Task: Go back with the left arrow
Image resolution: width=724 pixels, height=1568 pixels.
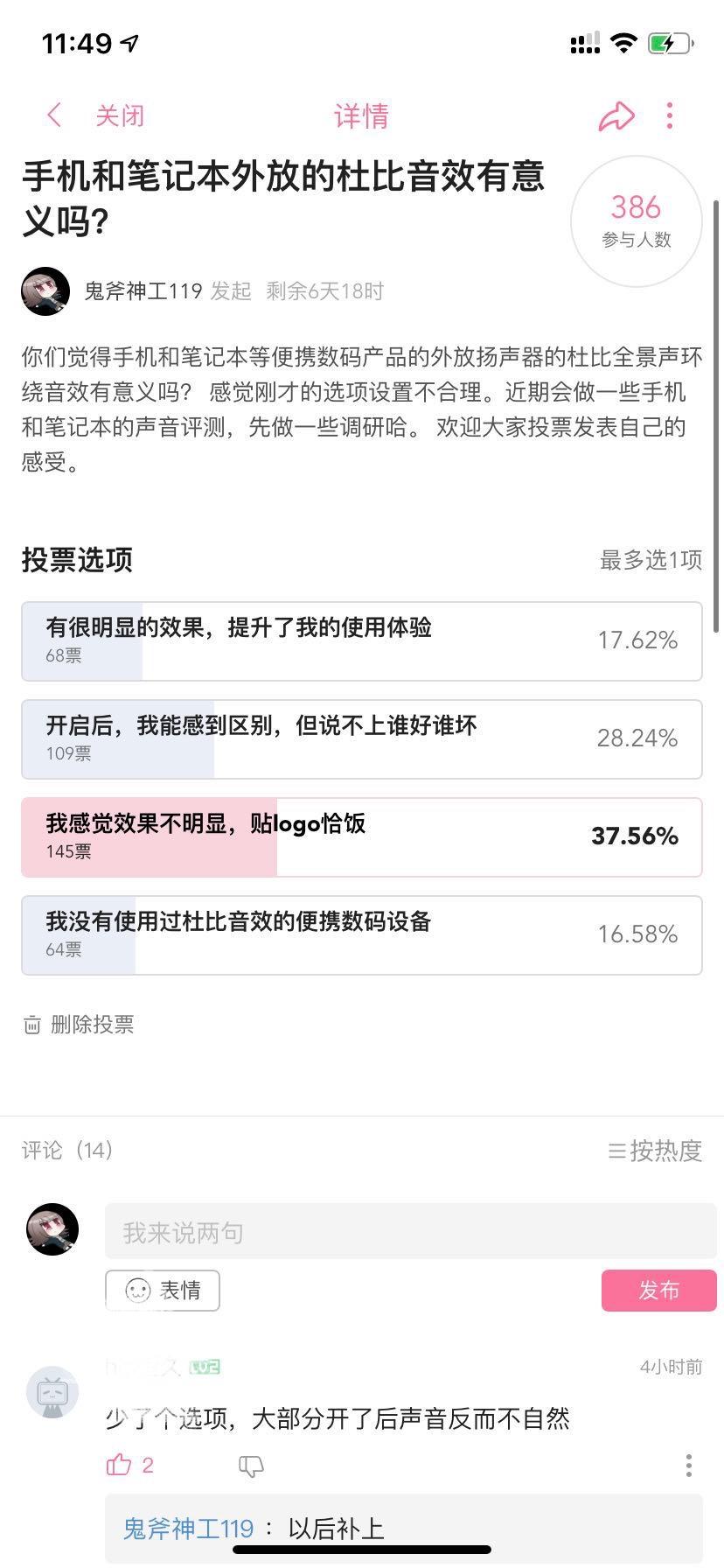Action: (54, 115)
